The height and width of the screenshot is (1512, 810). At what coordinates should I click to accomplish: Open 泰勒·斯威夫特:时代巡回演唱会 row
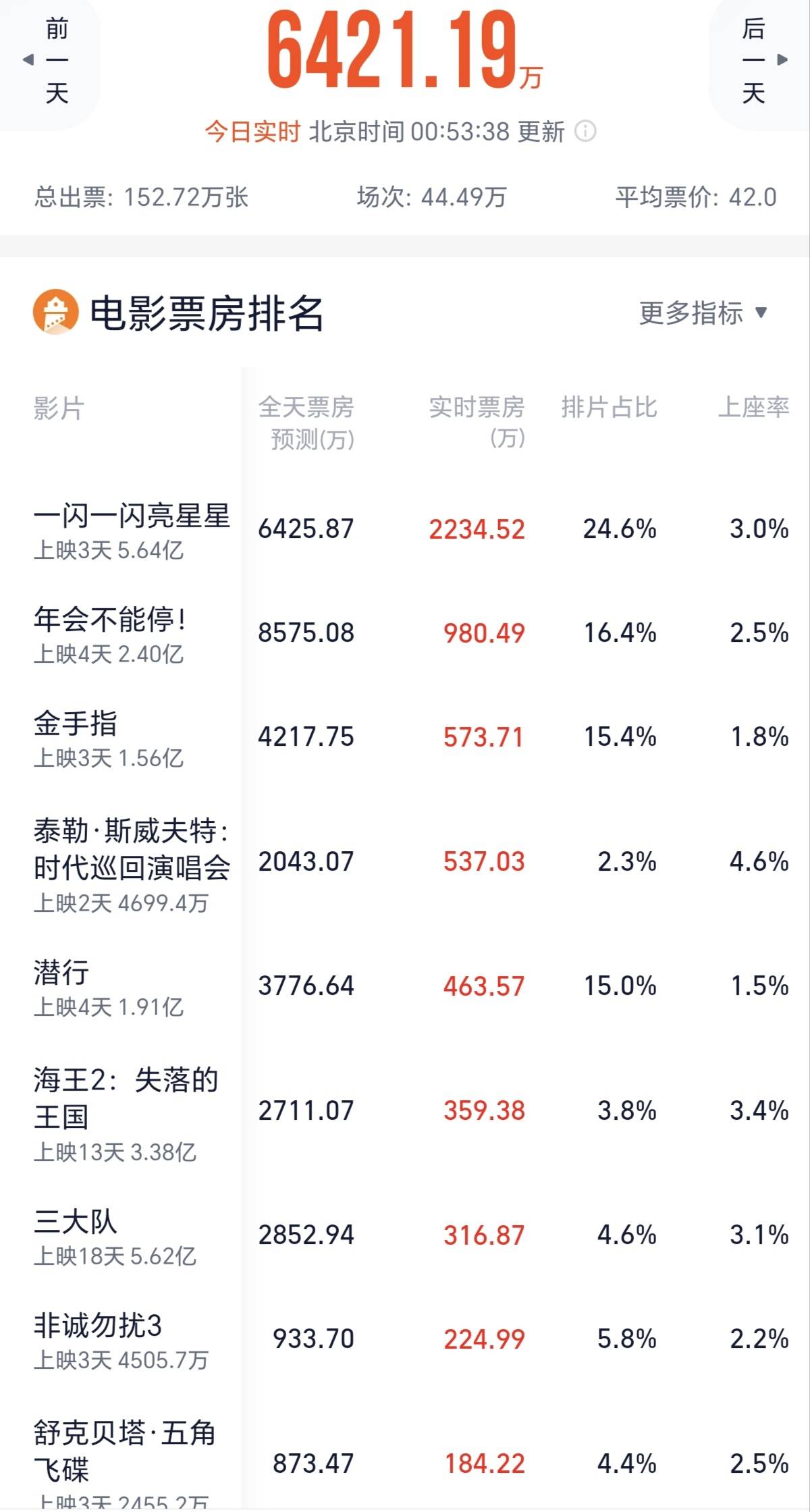132,849
